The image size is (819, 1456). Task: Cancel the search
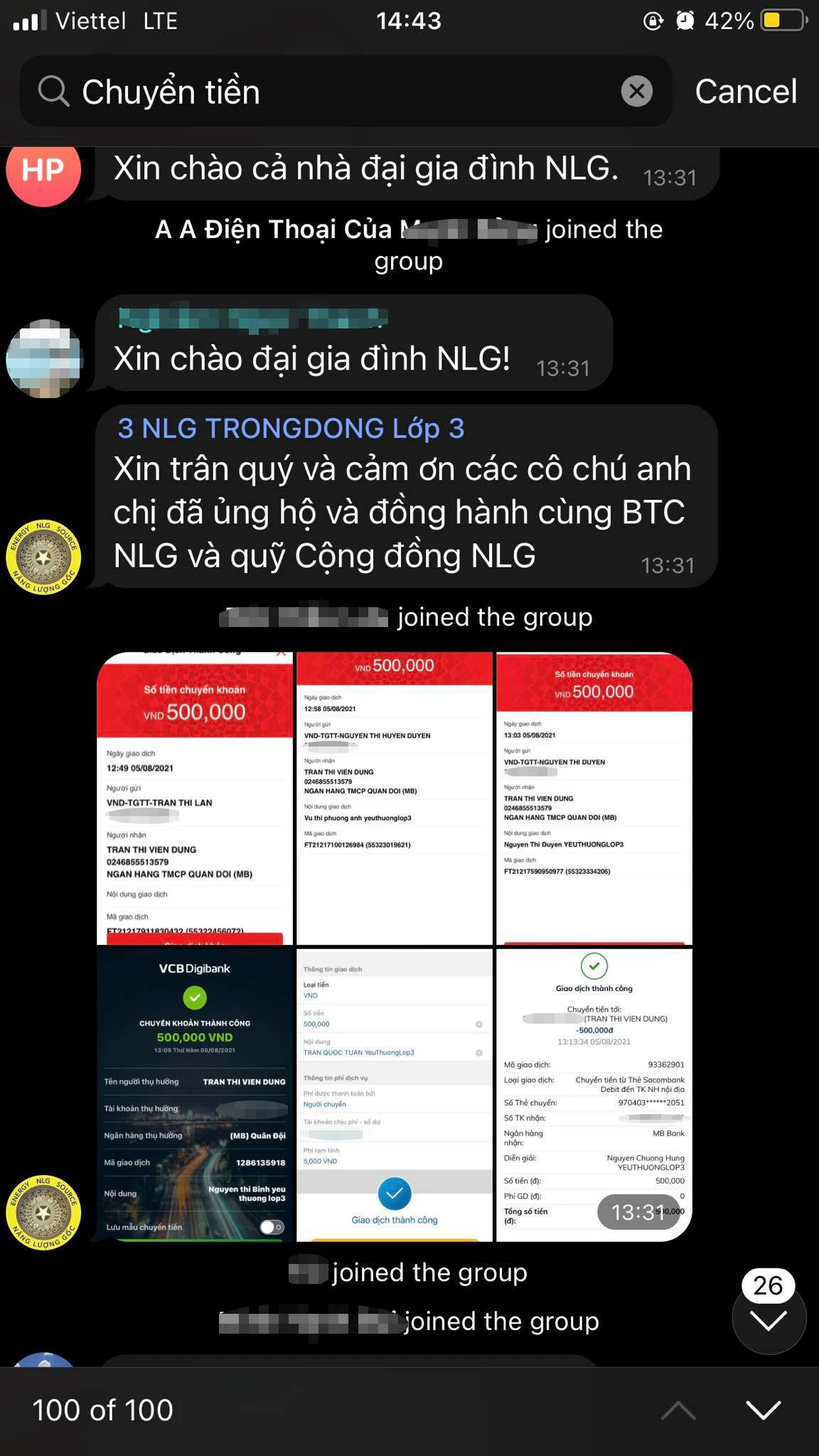745,92
